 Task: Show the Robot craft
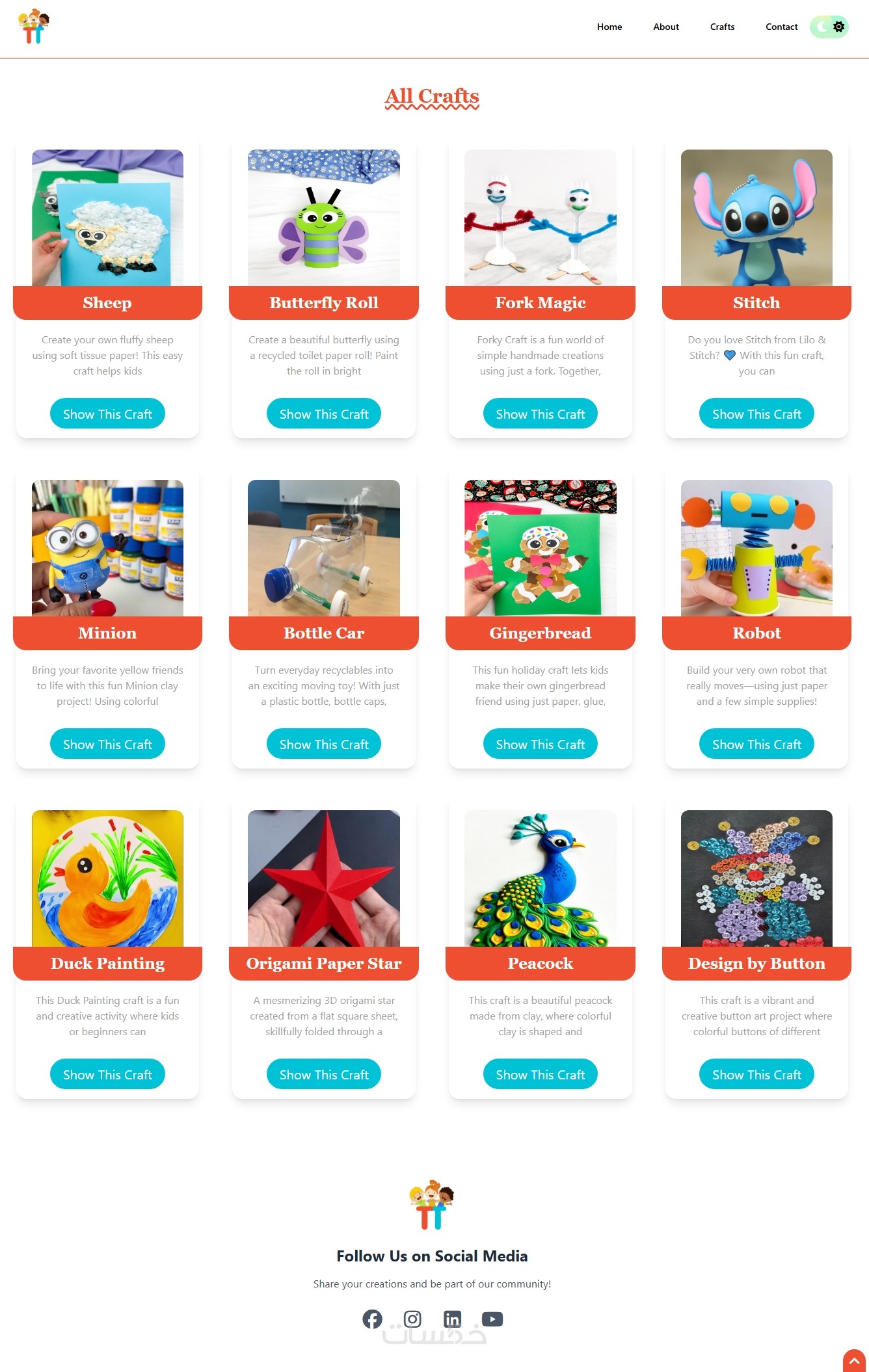click(756, 744)
